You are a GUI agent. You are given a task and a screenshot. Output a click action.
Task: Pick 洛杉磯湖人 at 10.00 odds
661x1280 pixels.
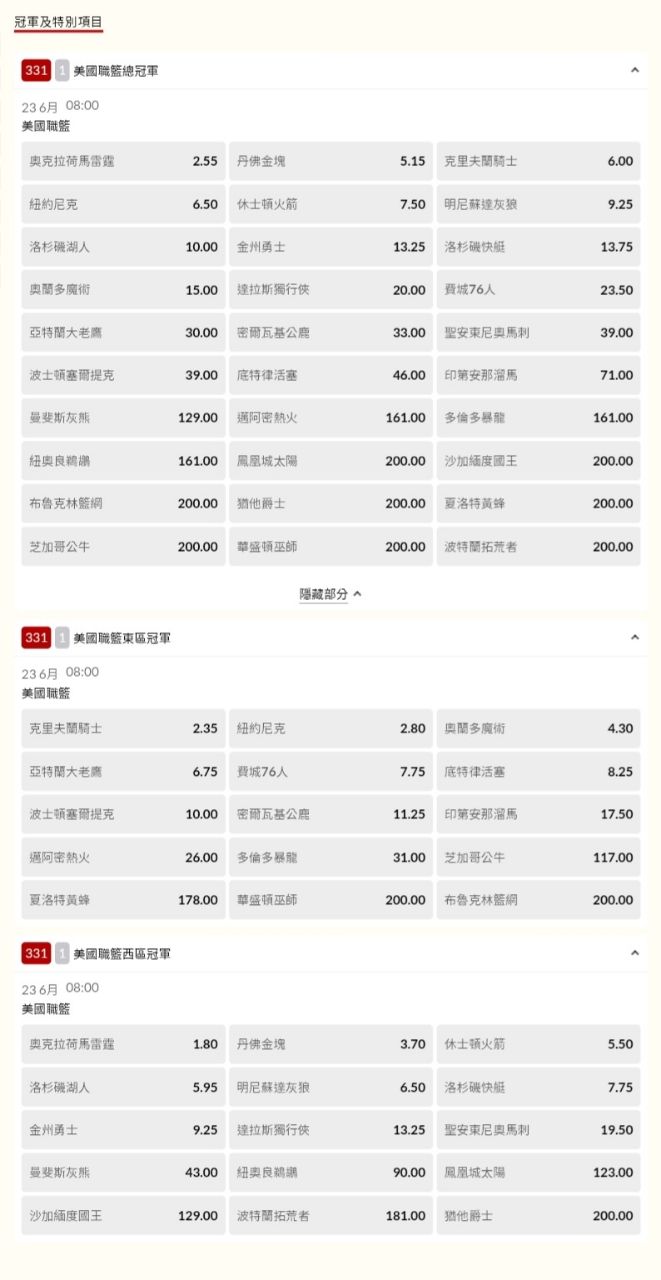click(x=123, y=247)
